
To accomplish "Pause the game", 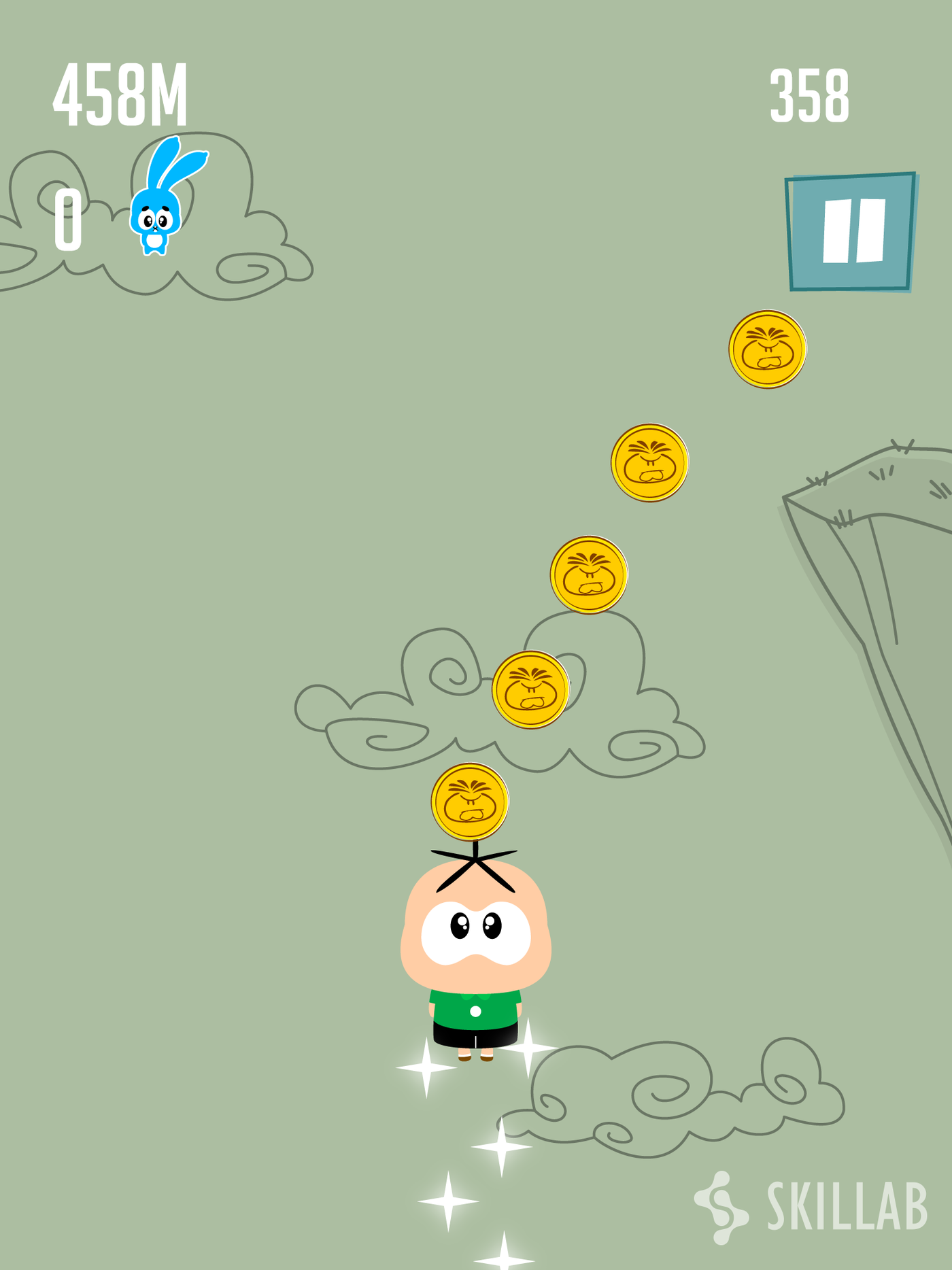I will pos(851,231).
